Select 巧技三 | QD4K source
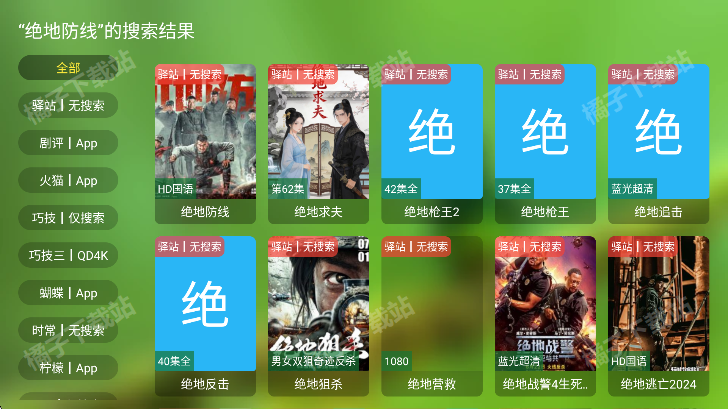Viewport: 728px width, 409px height. point(68,256)
